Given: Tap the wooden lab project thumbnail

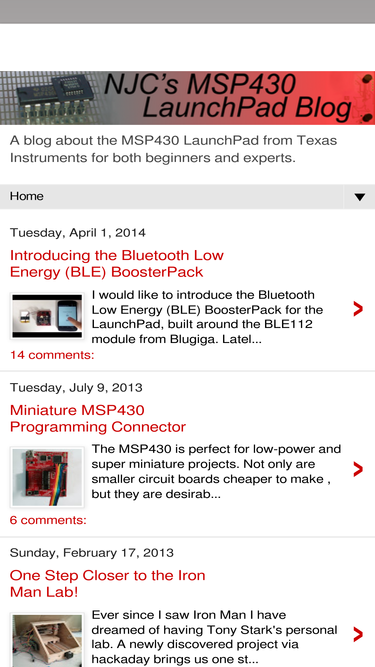Looking at the screenshot, I should [x=47, y=640].
